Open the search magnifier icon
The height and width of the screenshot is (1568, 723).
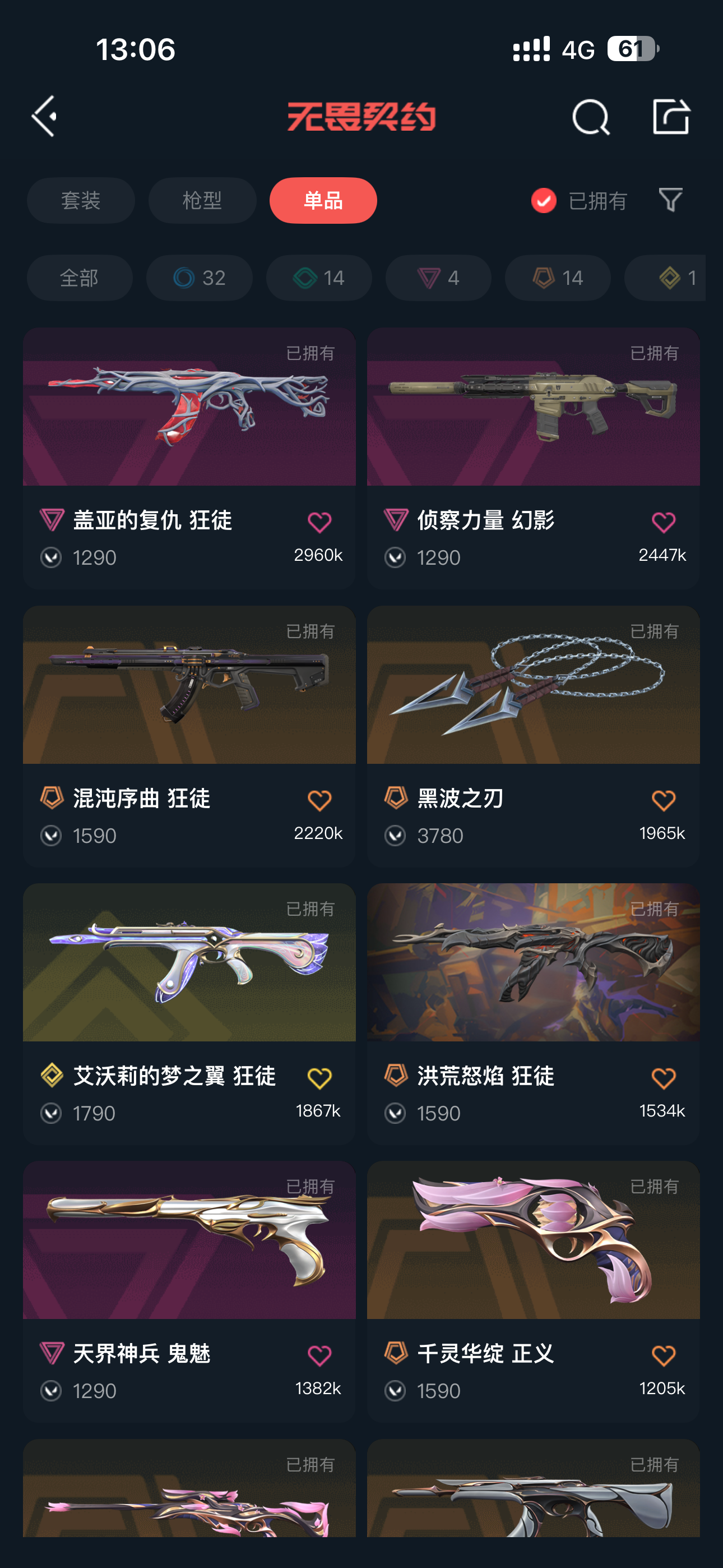pyautogui.click(x=591, y=117)
